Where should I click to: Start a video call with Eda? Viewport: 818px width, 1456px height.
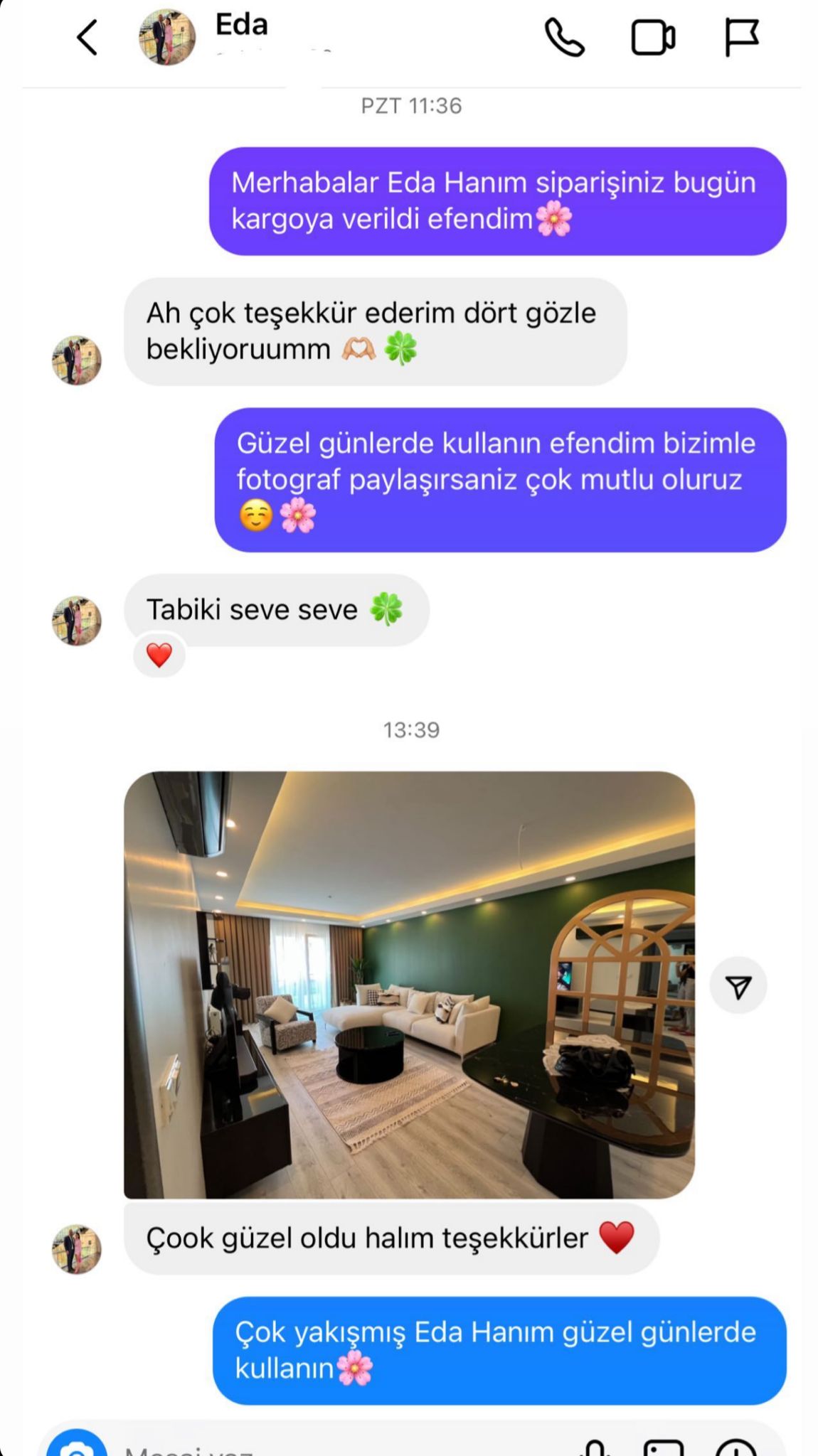pos(652,38)
